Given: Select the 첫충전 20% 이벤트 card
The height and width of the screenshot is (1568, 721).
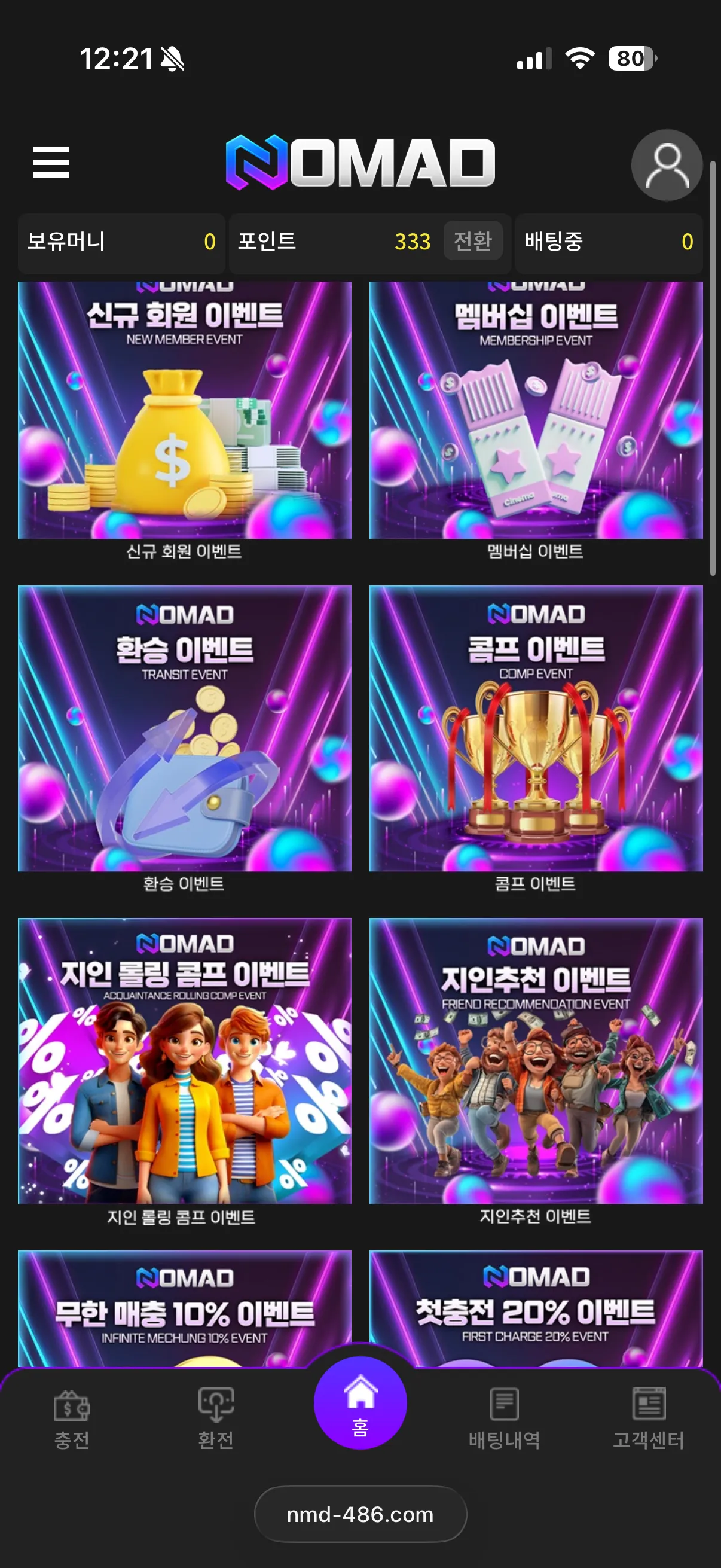Looking at the screenshot, I should tap(536, 1308).
